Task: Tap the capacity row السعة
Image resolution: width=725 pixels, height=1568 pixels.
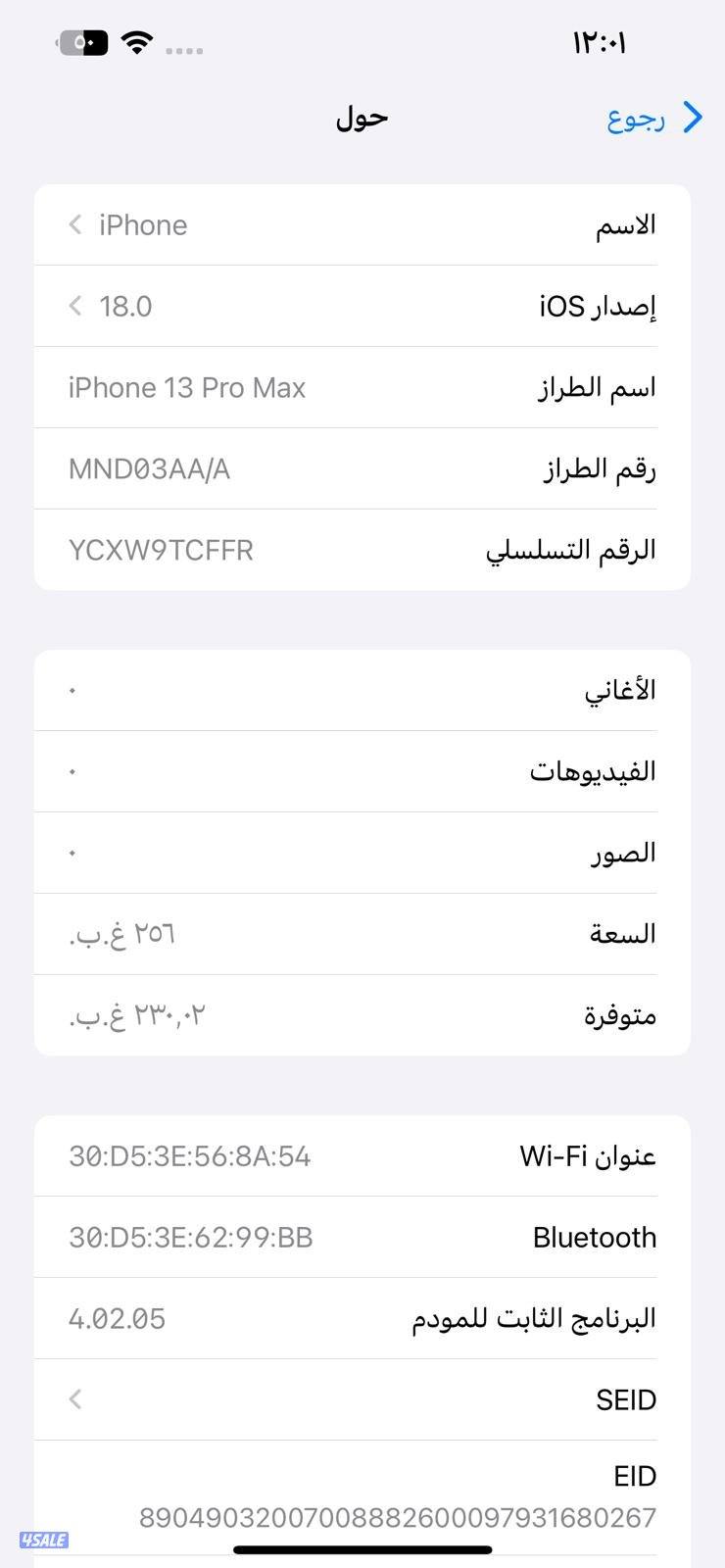Action: (x=362, y=933)
